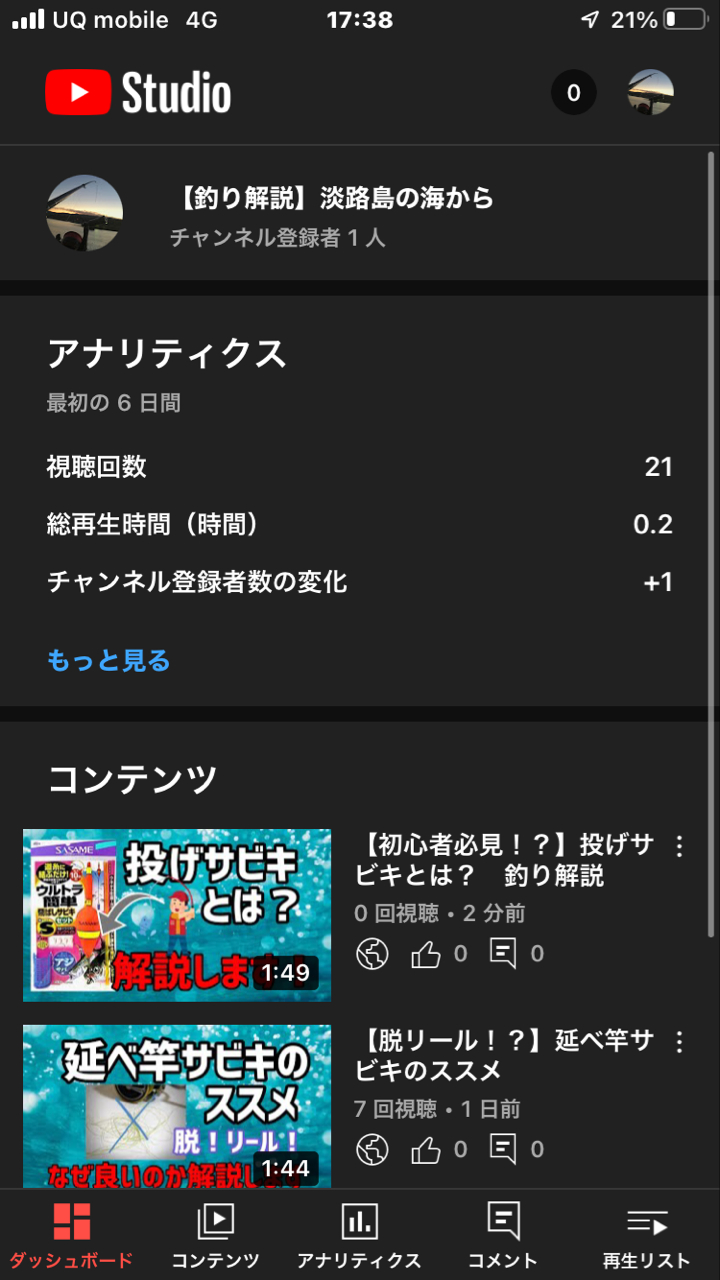Switch to the コンテンツ tab
Image resolution: width=720 pixels, height=1280 pixels.
(215, 1236)
